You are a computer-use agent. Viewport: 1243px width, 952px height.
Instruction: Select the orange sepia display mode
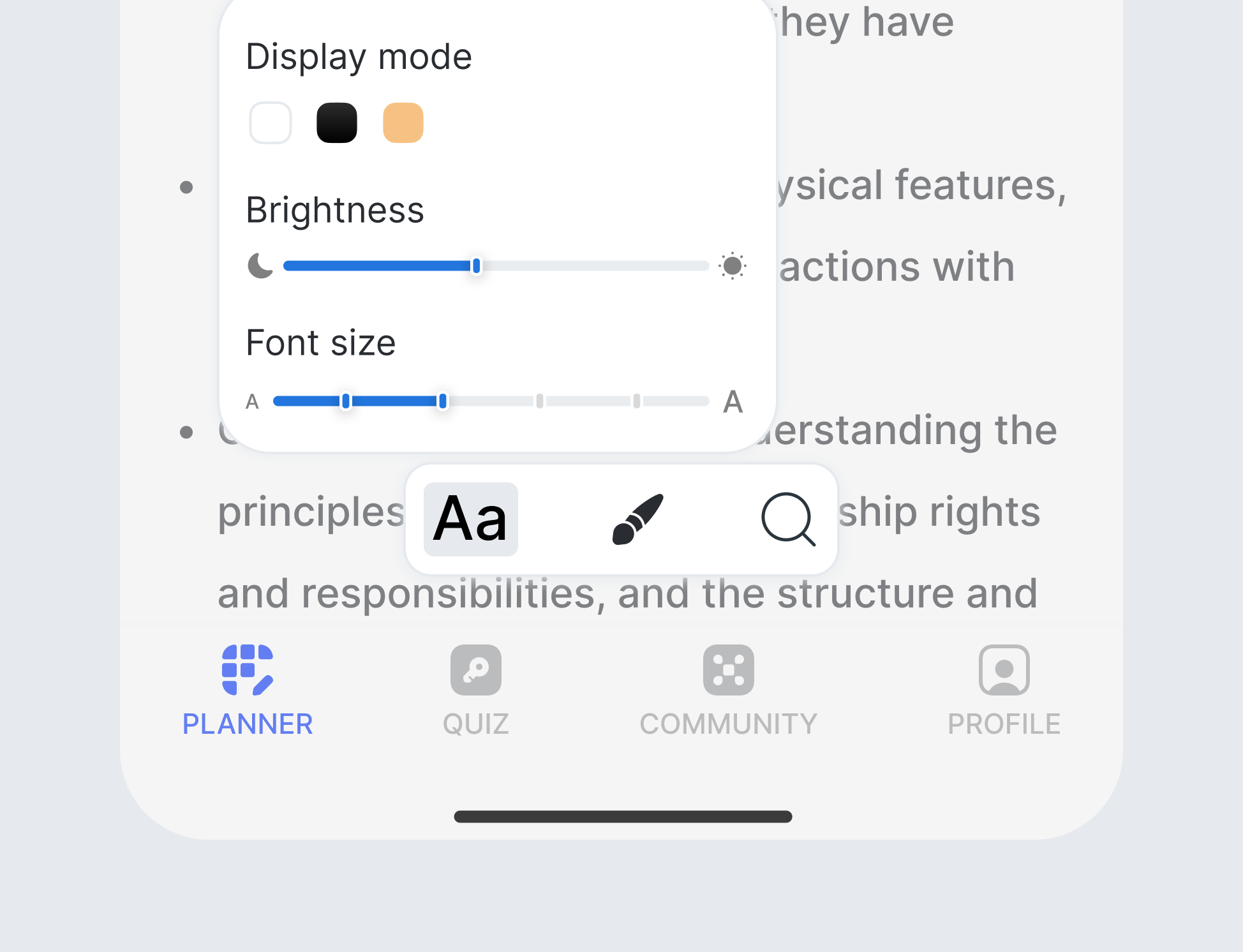[x=403, y=123]
